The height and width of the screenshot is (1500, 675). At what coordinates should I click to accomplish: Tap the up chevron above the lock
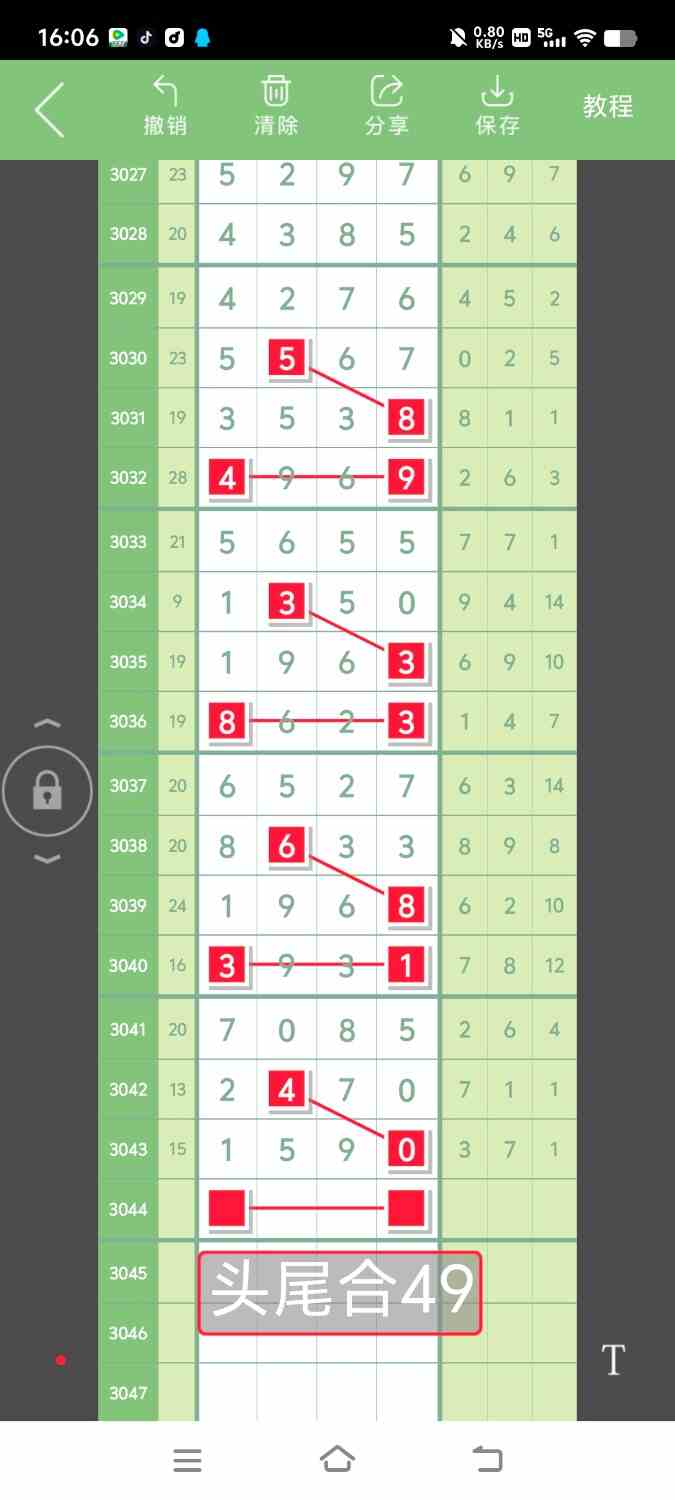click(48, 724)
